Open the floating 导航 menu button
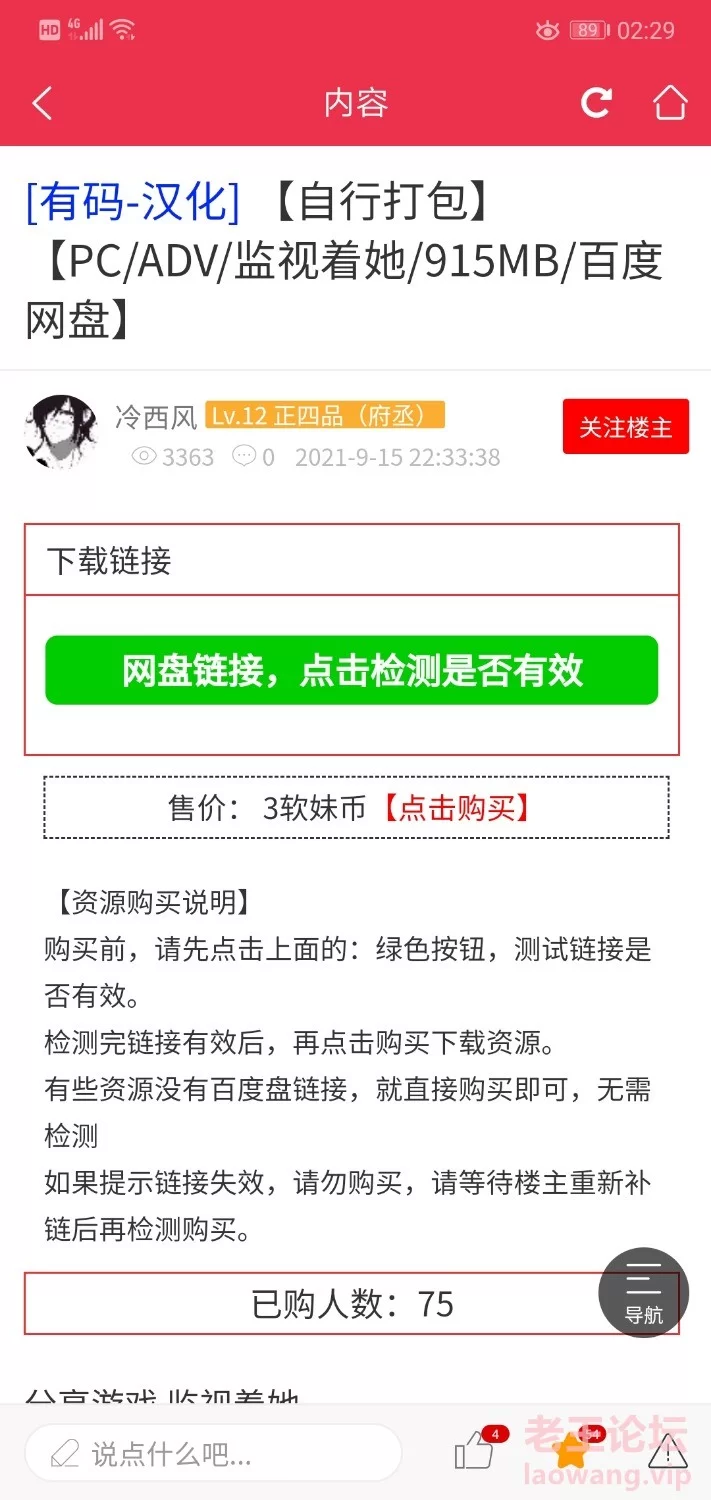The image size is (711, 1500). [x=643, y=1293]
